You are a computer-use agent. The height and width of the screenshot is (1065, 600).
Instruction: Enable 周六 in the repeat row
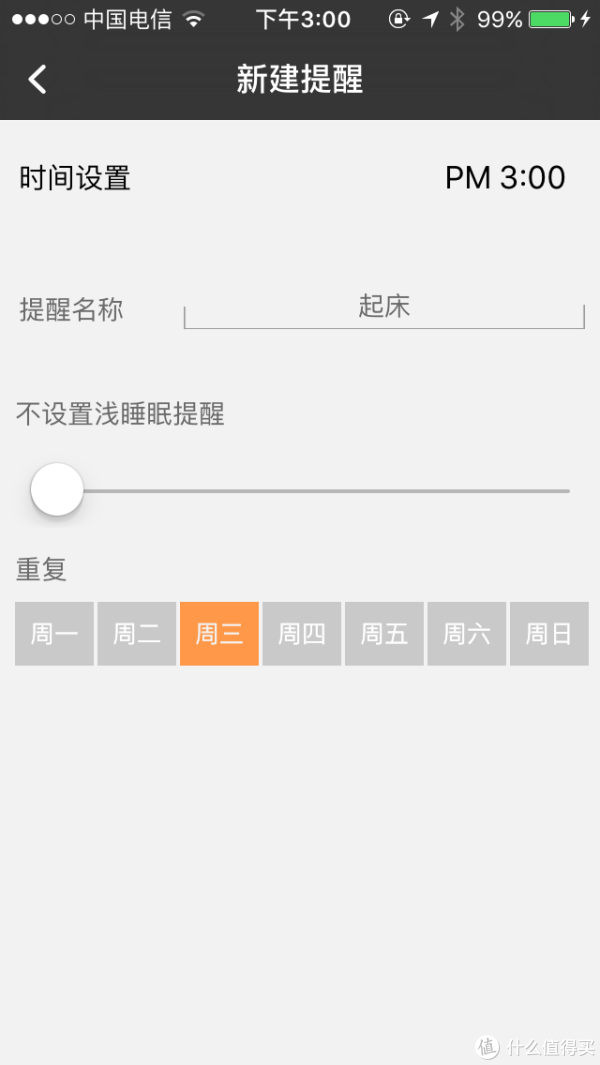point(467,634)
